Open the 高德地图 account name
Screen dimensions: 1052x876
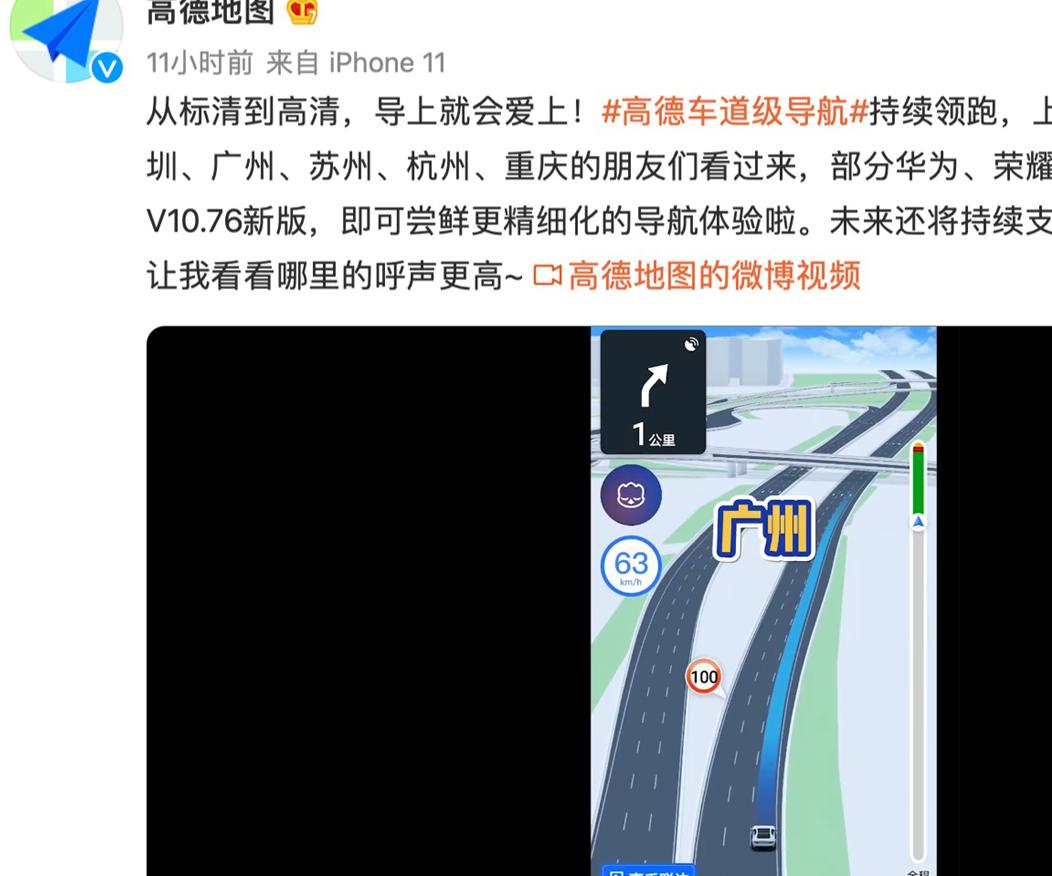[210, 12]
